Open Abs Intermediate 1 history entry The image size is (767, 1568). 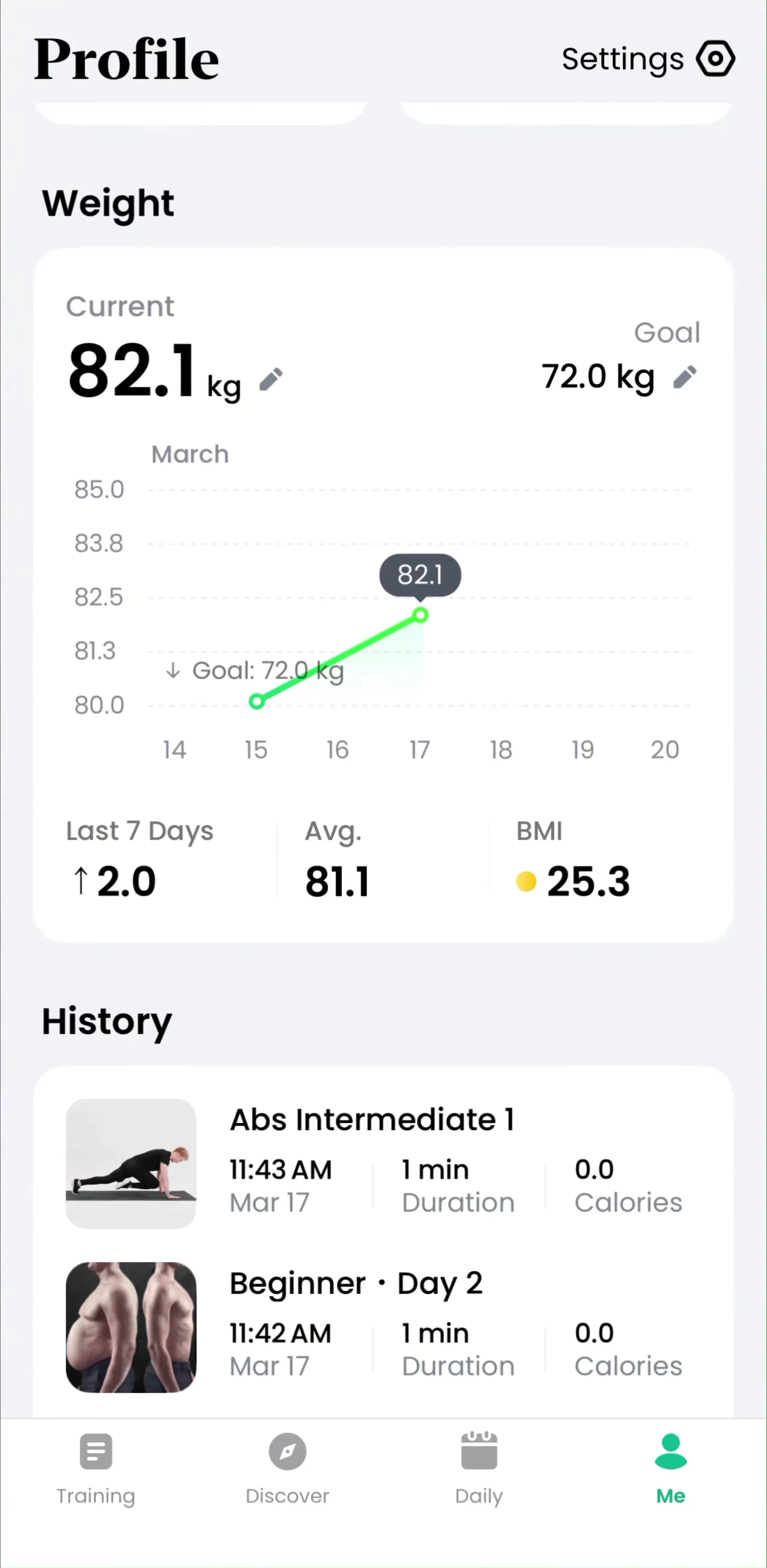(x=383, y=1163)
